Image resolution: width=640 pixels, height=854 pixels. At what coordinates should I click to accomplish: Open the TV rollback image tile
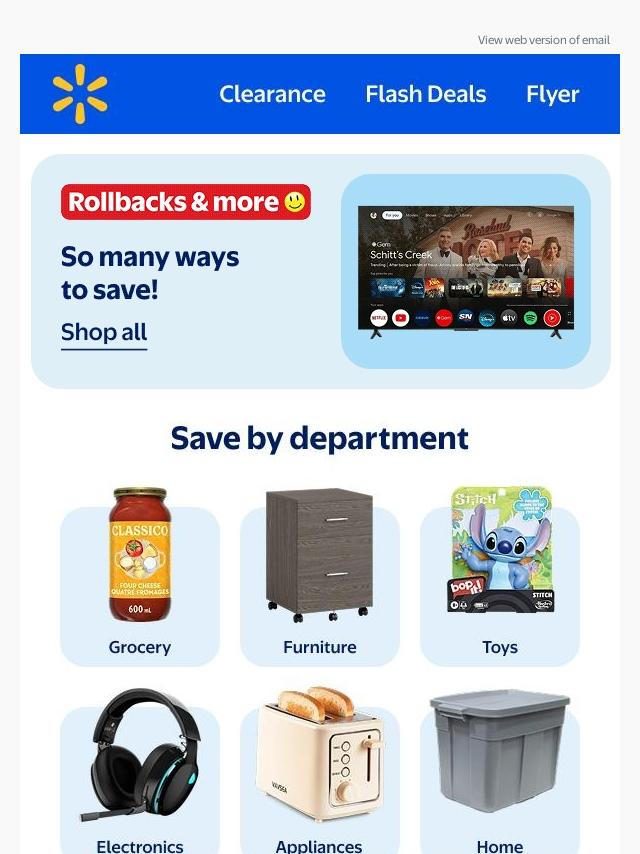[466, 271]
